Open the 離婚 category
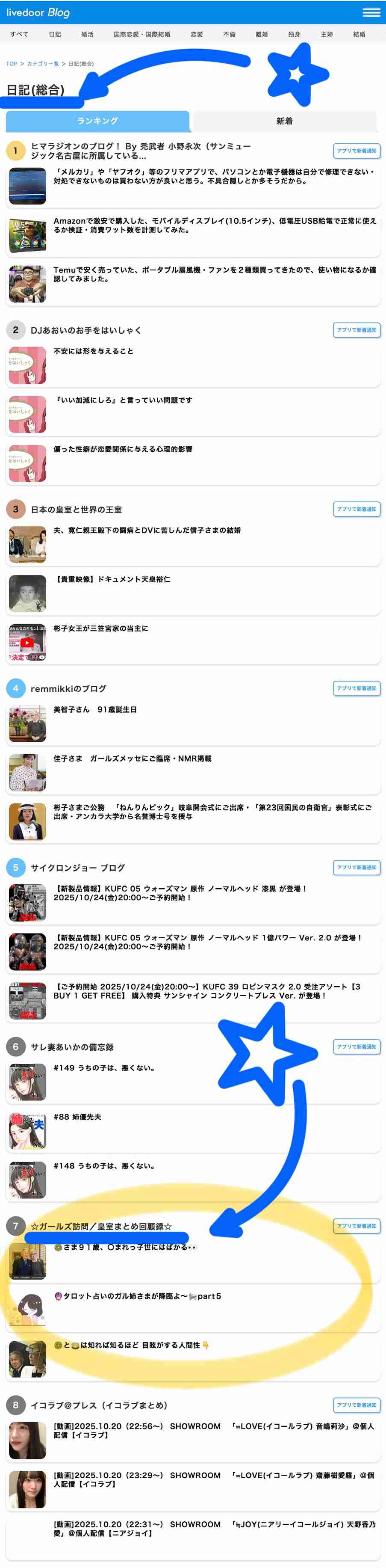Image resolution: width=386 pixels, height=1568 pixels. tap(262, 35)
